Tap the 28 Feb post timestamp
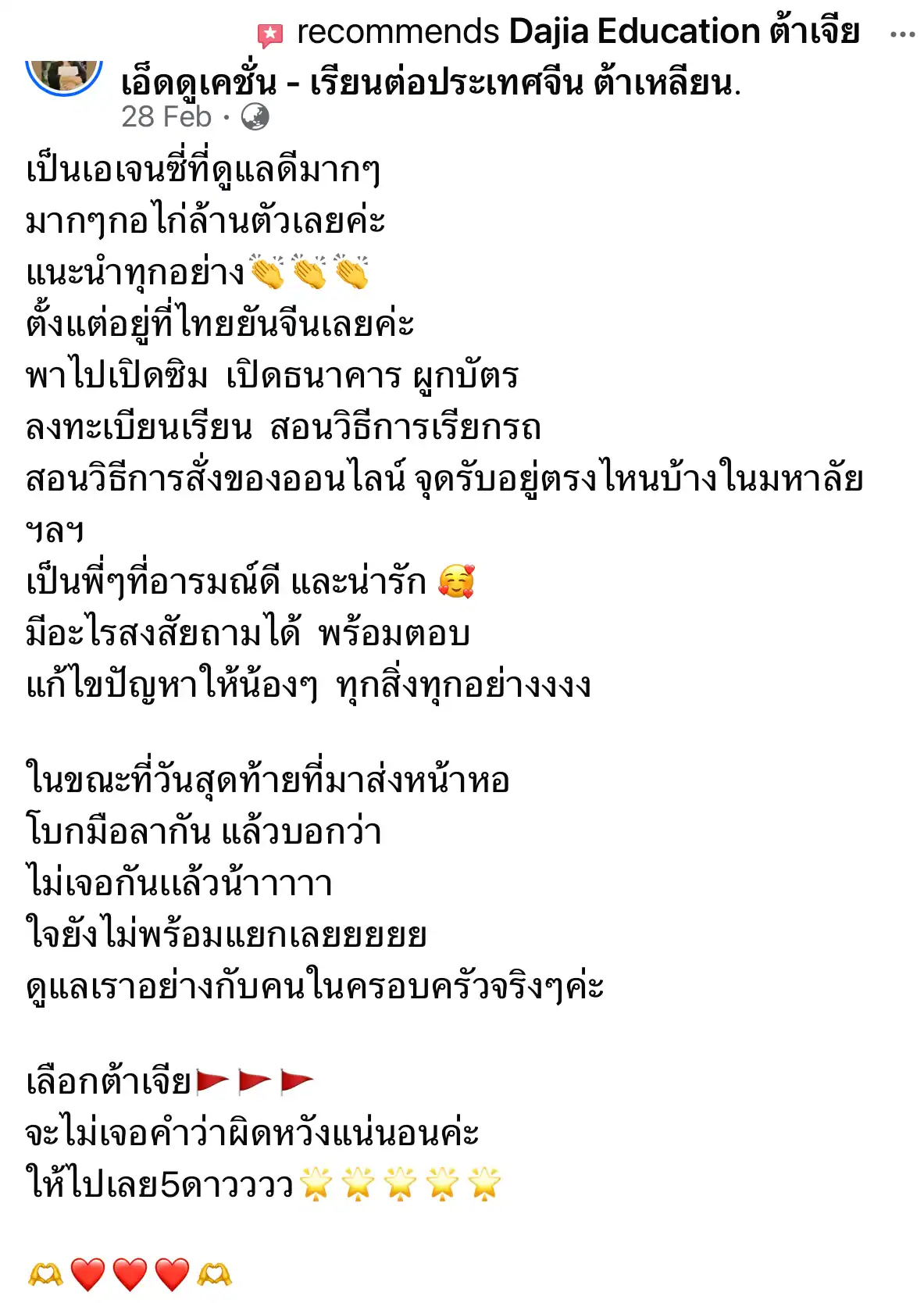924x1303 pixels. [166, 117]
